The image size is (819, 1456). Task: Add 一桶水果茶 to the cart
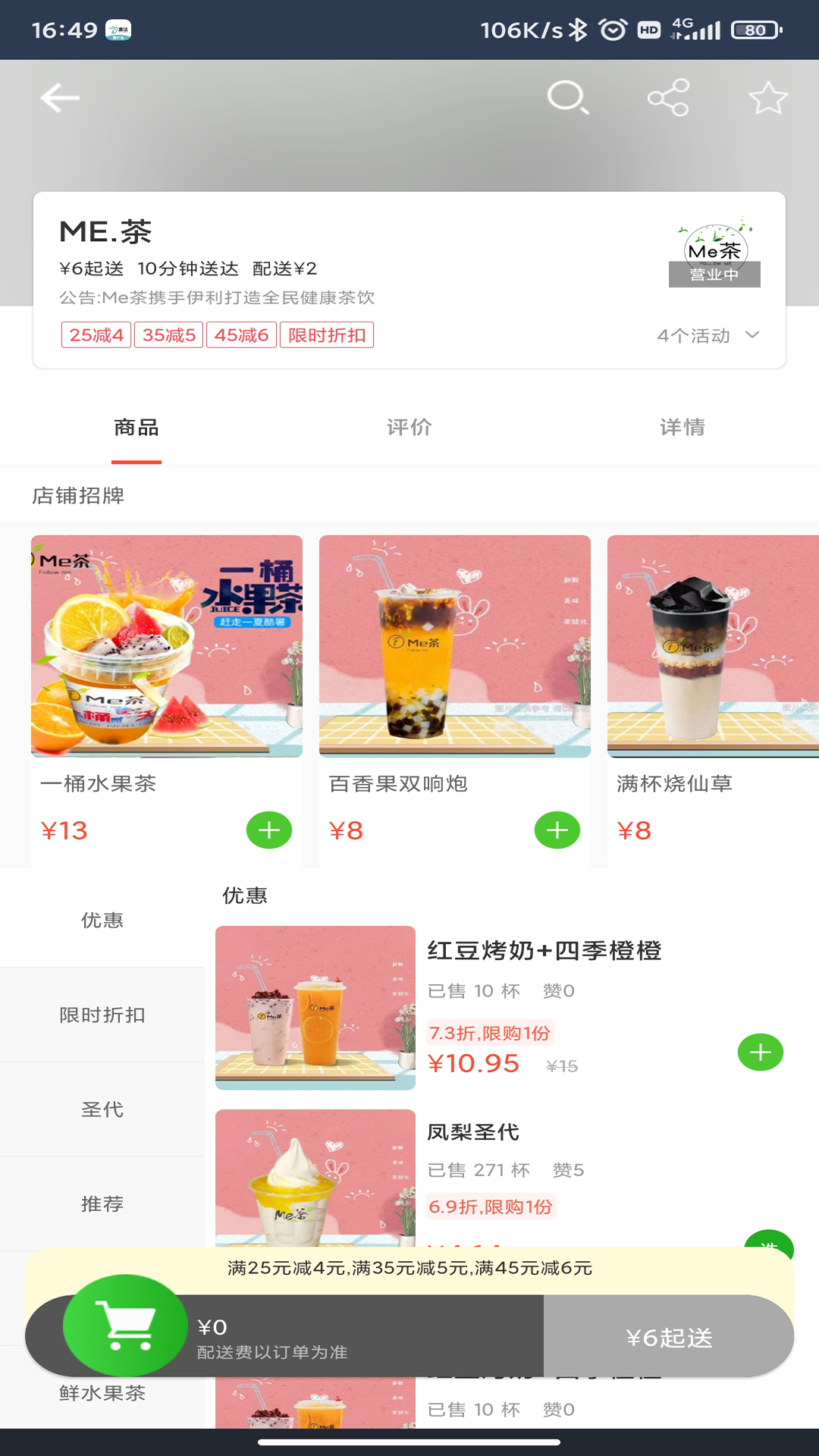pyautogui.click(x=269, y=830)
